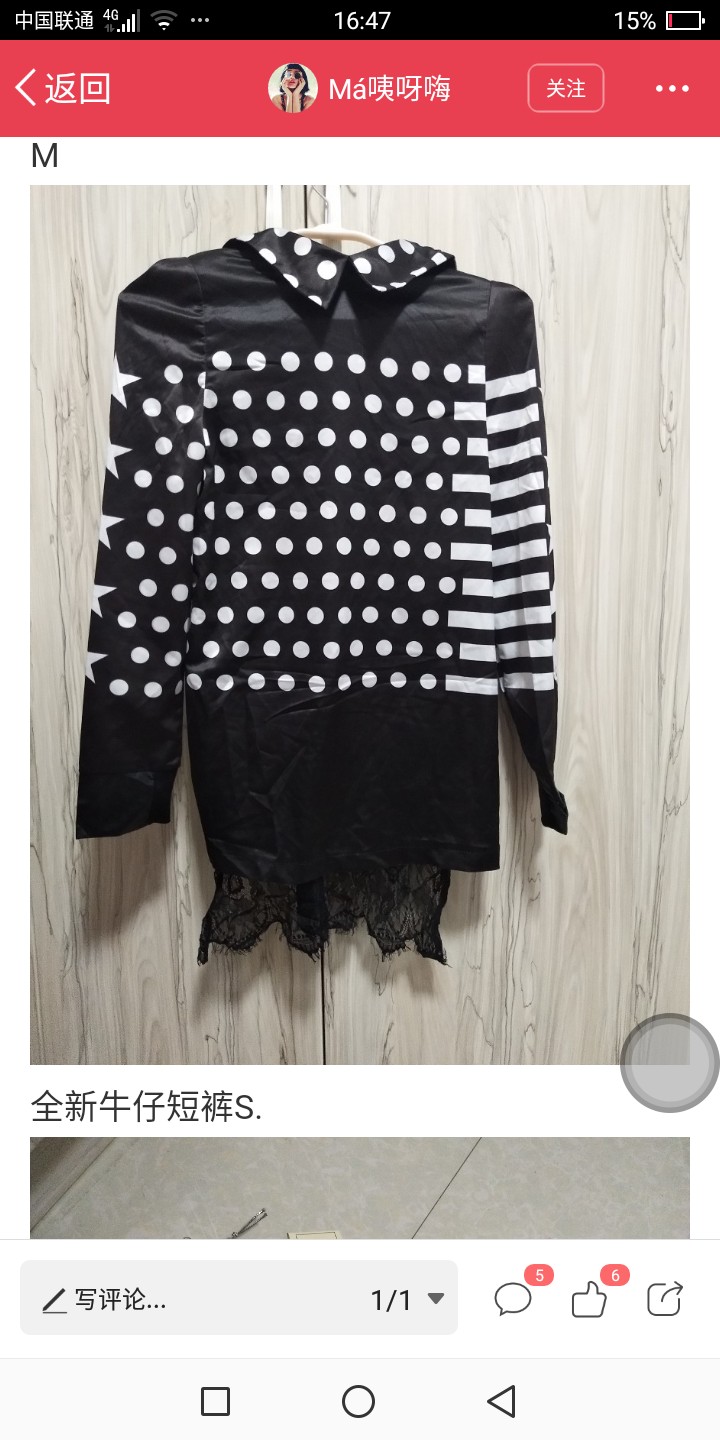This screenshot has width=720, height=1440.
Task: Open the photo under 全新牛仔短裤S.
Action: point(360,1187)
